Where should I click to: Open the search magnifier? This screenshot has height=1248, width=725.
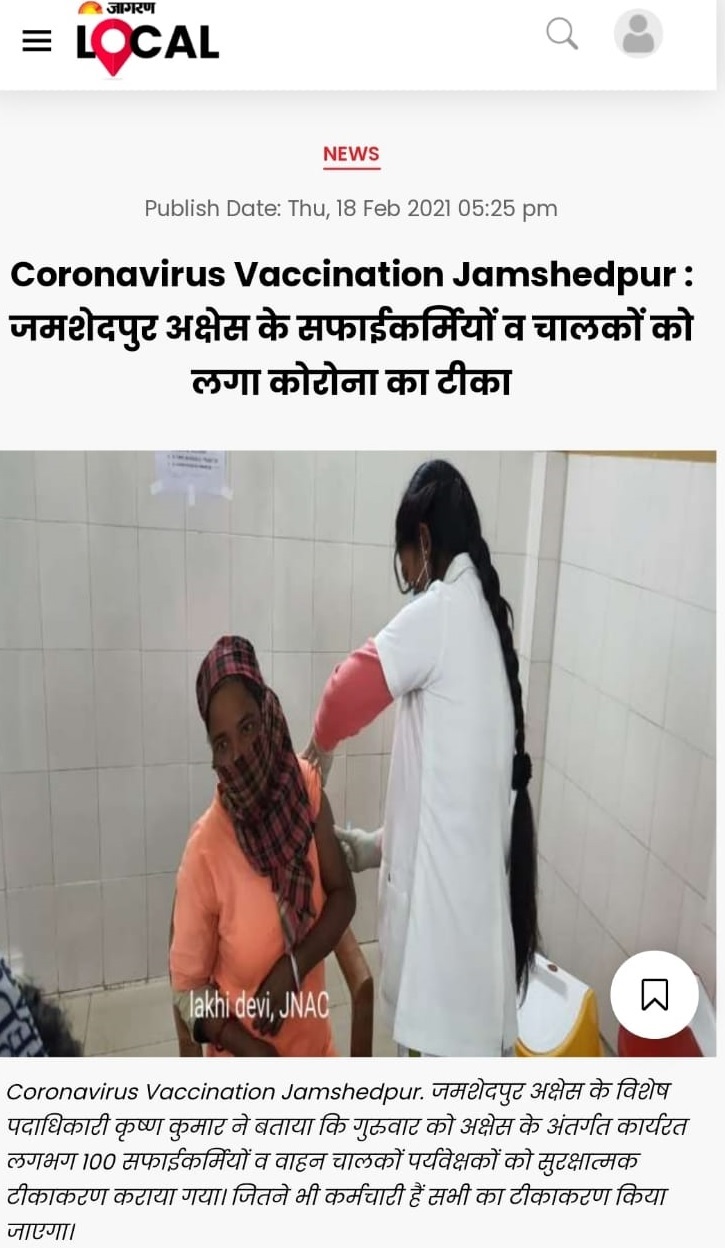pos(562,35)
